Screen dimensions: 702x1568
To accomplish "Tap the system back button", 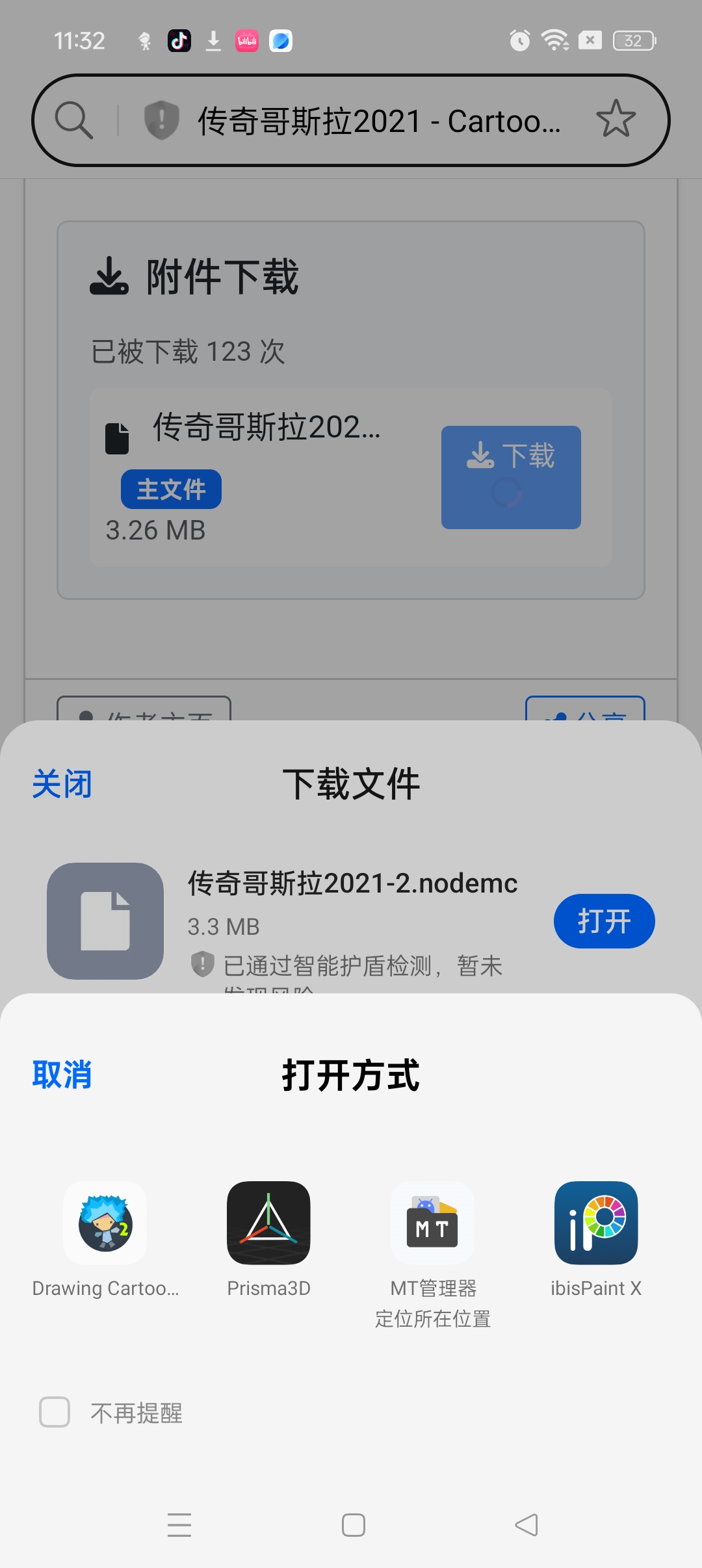I will coord(526,1524).
